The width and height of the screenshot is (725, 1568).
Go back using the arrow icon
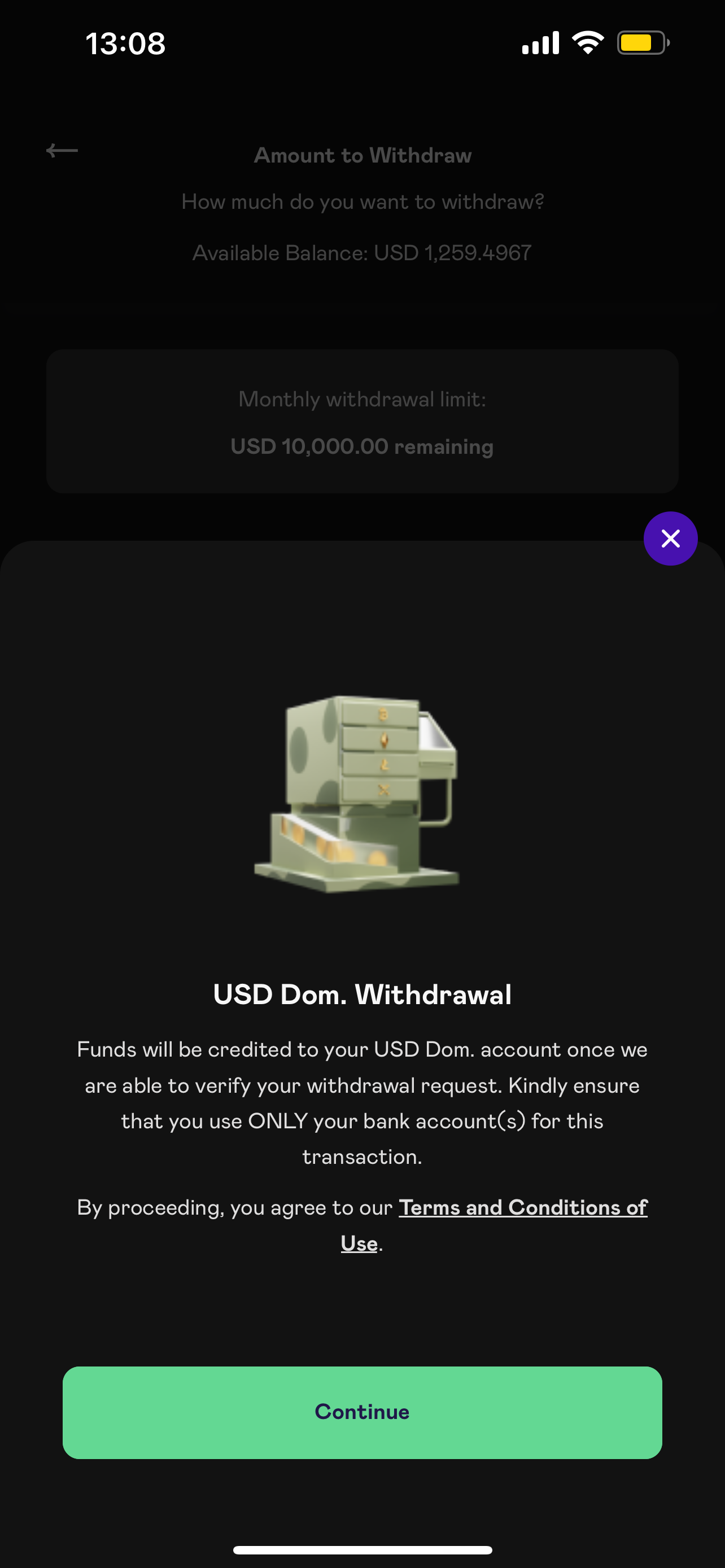(x=62, y=150)
